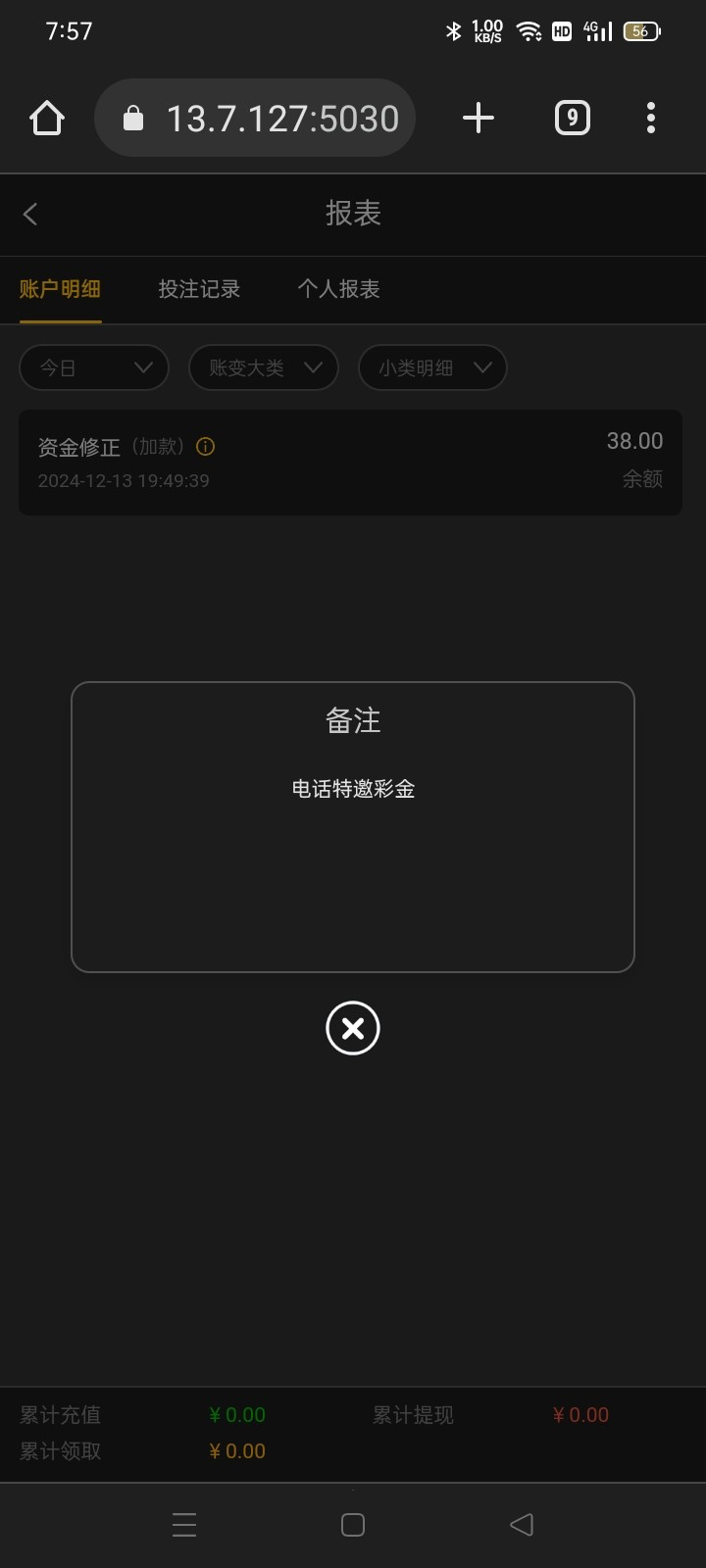This screenshot has width=706, height=1568.
Task: Expand the 账变大类 filter dropdown
Action: click(x=263, y=367)
